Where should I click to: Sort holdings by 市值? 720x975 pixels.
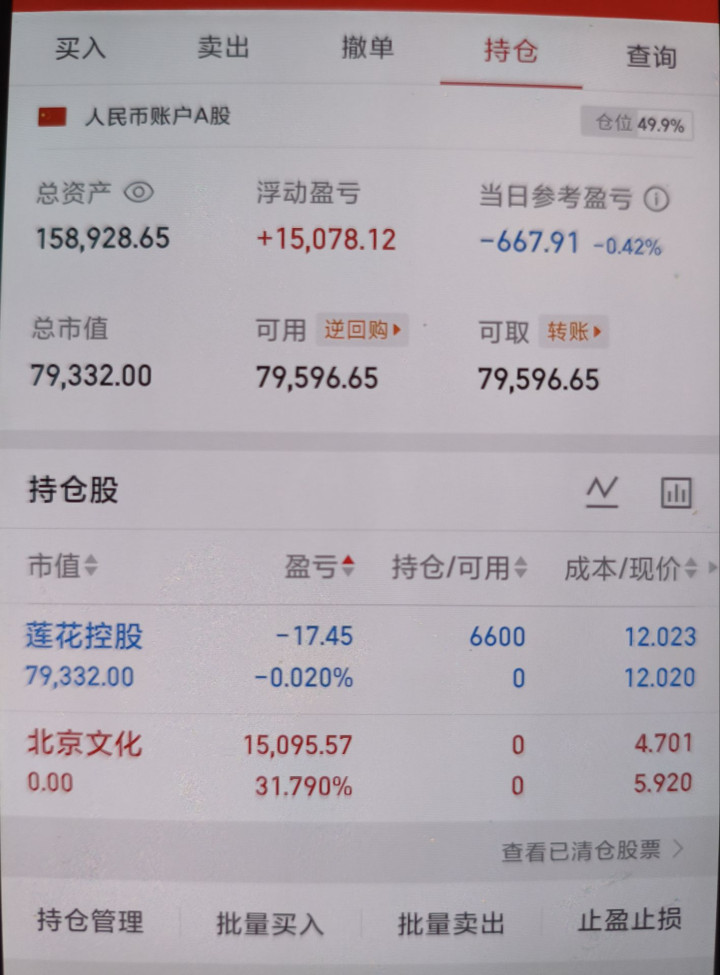click(63, 565)
